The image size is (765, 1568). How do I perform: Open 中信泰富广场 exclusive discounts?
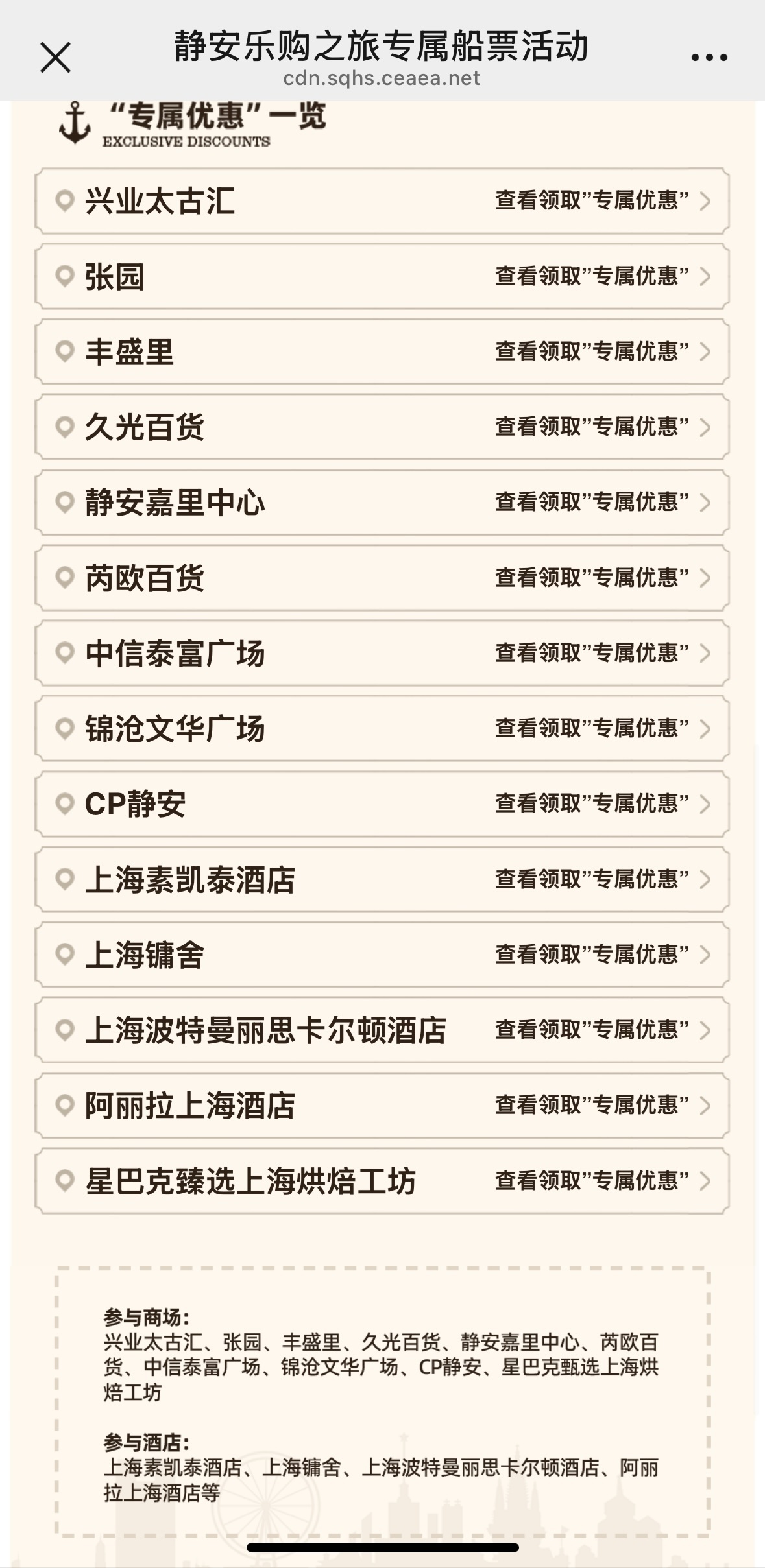tap(382, 653)
